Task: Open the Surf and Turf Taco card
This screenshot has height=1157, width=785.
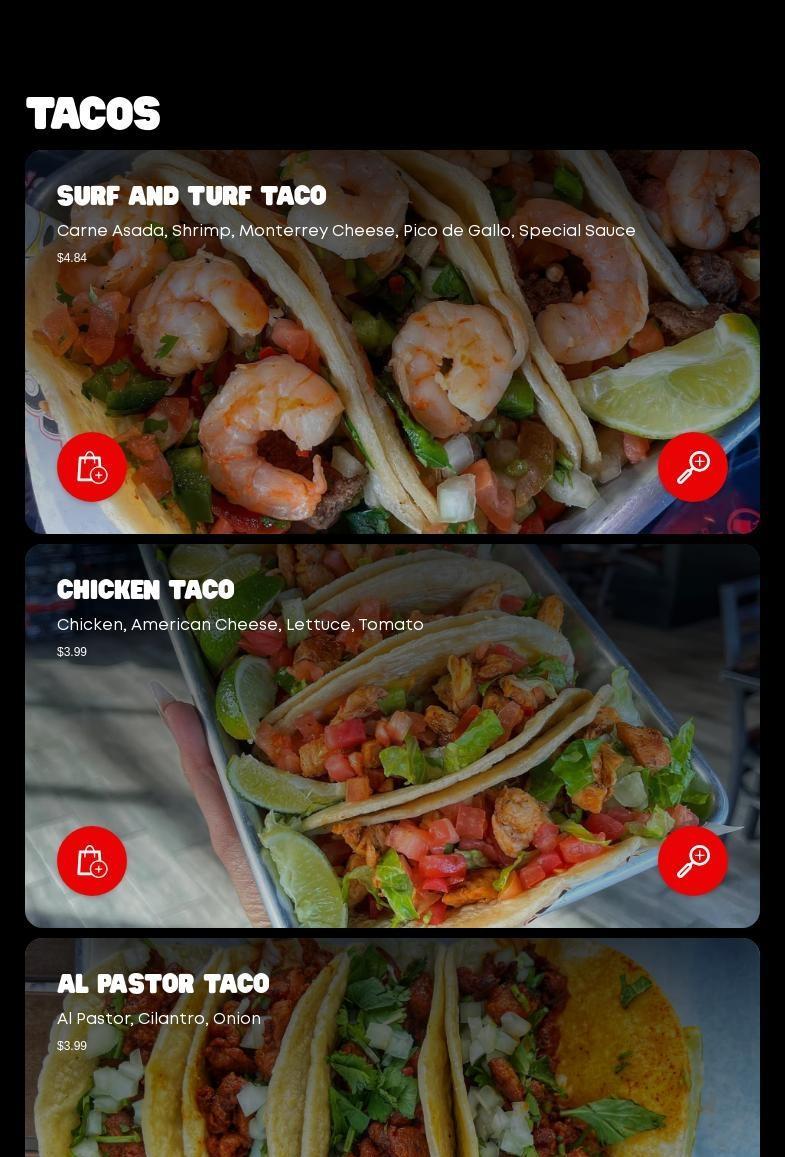Action: pos(392,340)
